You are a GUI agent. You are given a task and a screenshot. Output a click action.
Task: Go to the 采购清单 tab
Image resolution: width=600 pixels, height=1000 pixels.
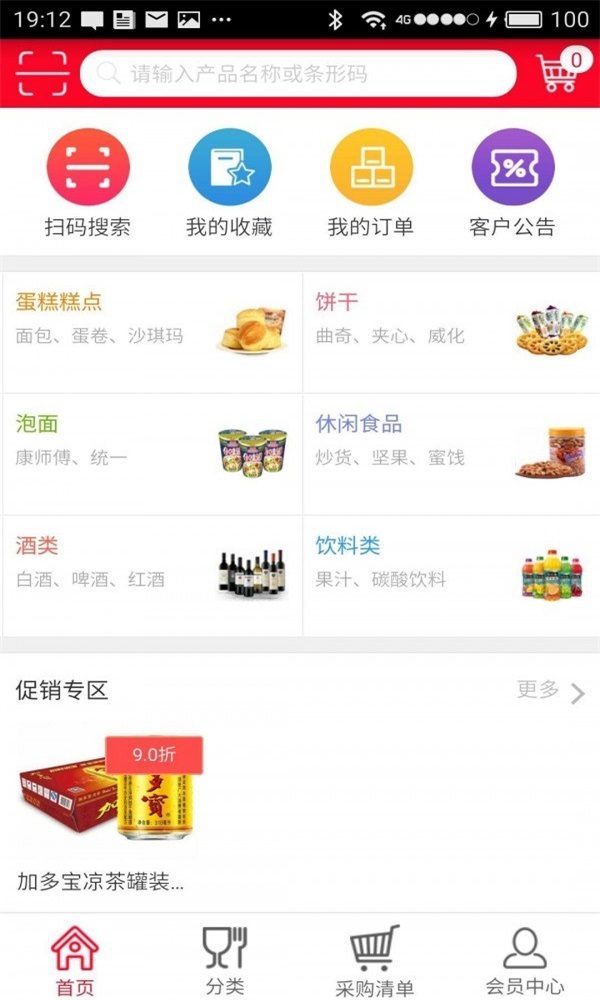coord(374,958)
